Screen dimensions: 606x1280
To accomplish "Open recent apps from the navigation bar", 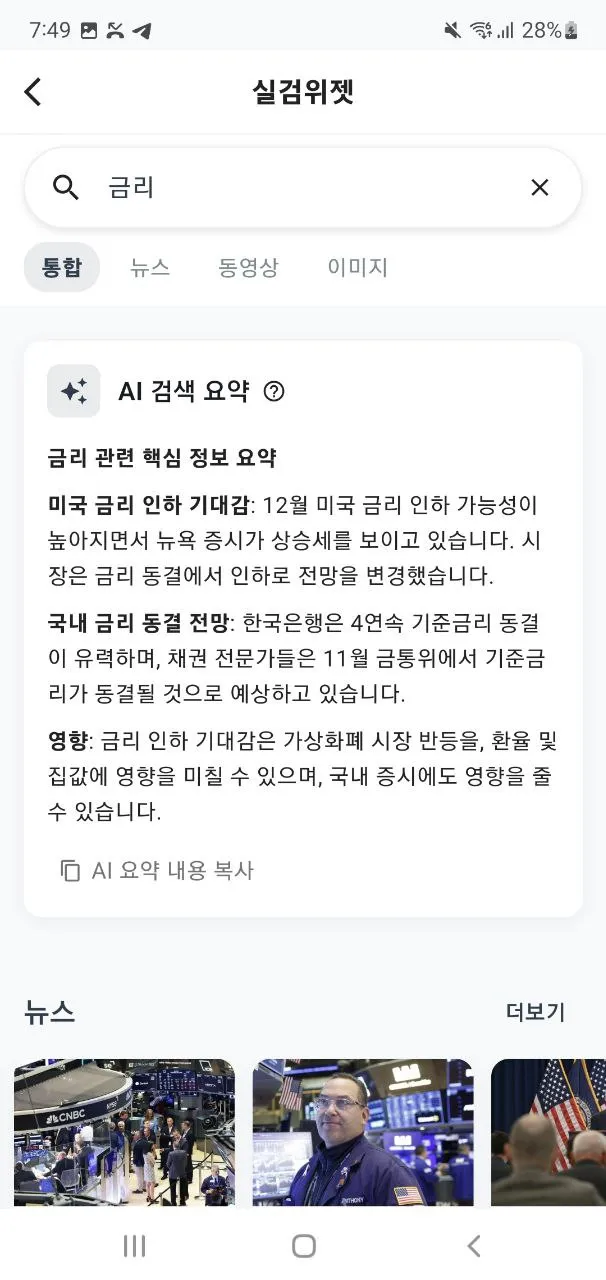I will point(134,1245).
